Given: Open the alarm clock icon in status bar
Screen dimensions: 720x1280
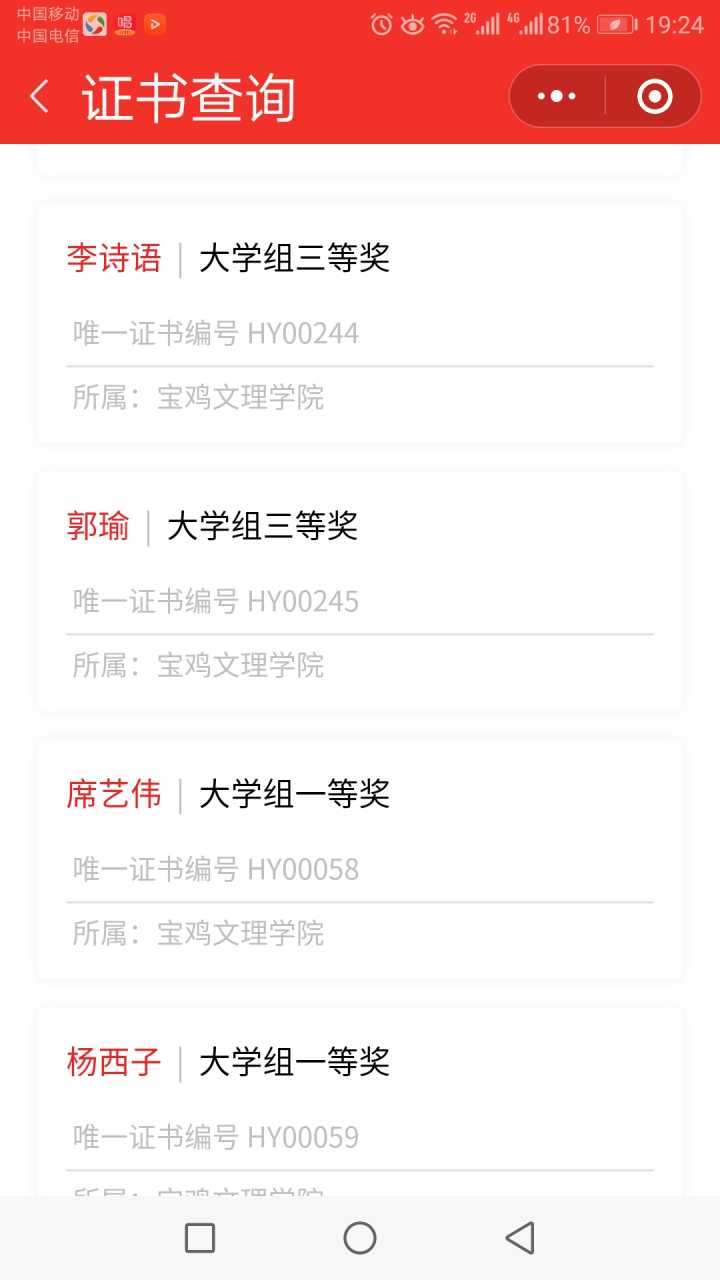Looking at the screenshot, I should [x=380, y=23].
